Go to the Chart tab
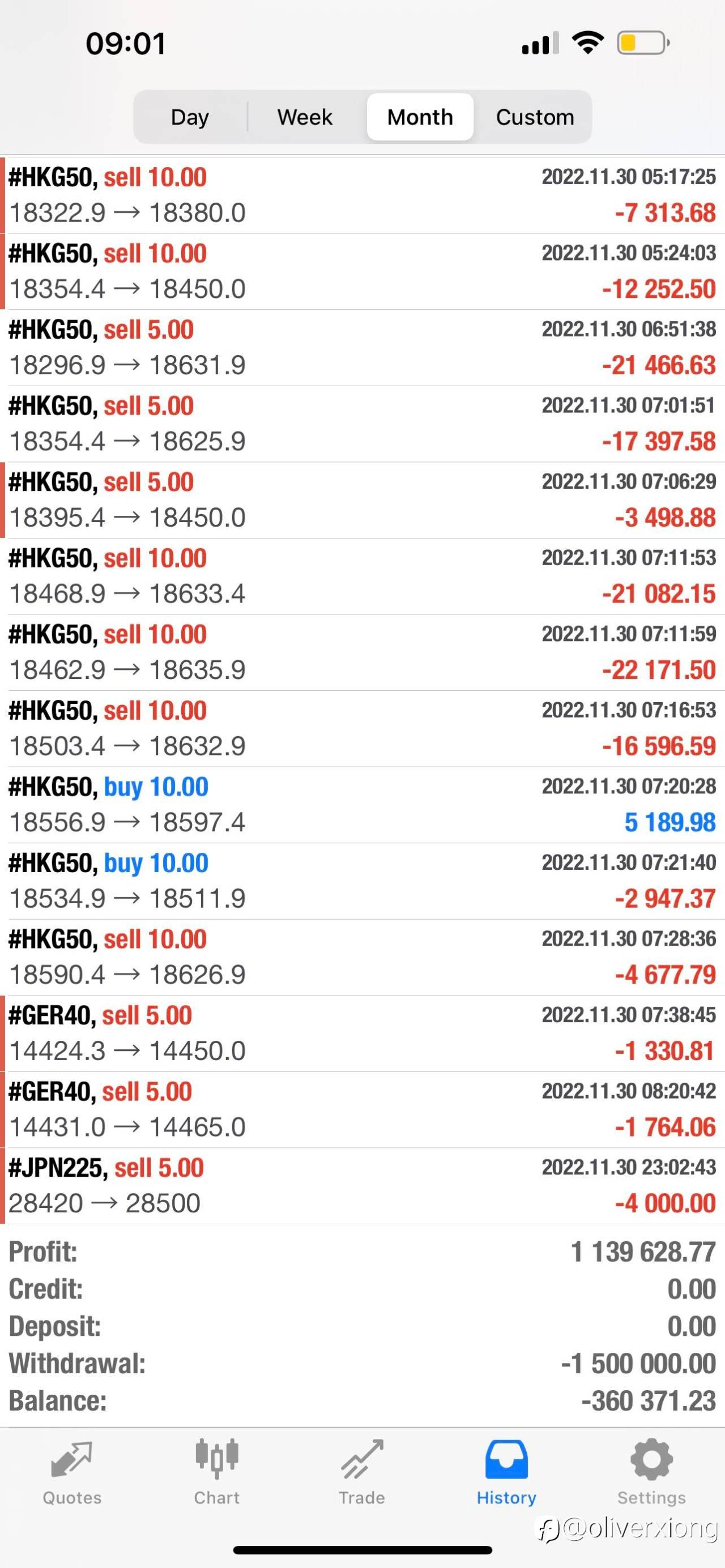The width and height of the screenshot is (725, 1568). click(217, 1472)
